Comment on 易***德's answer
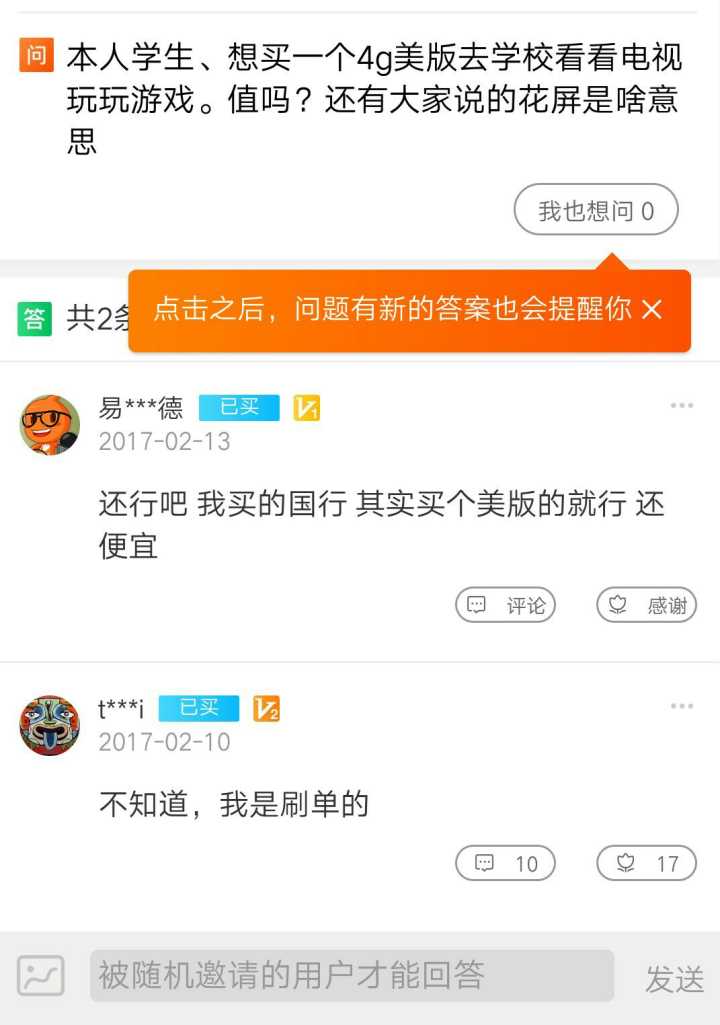The image size is (720, 1025). [505, 605]
